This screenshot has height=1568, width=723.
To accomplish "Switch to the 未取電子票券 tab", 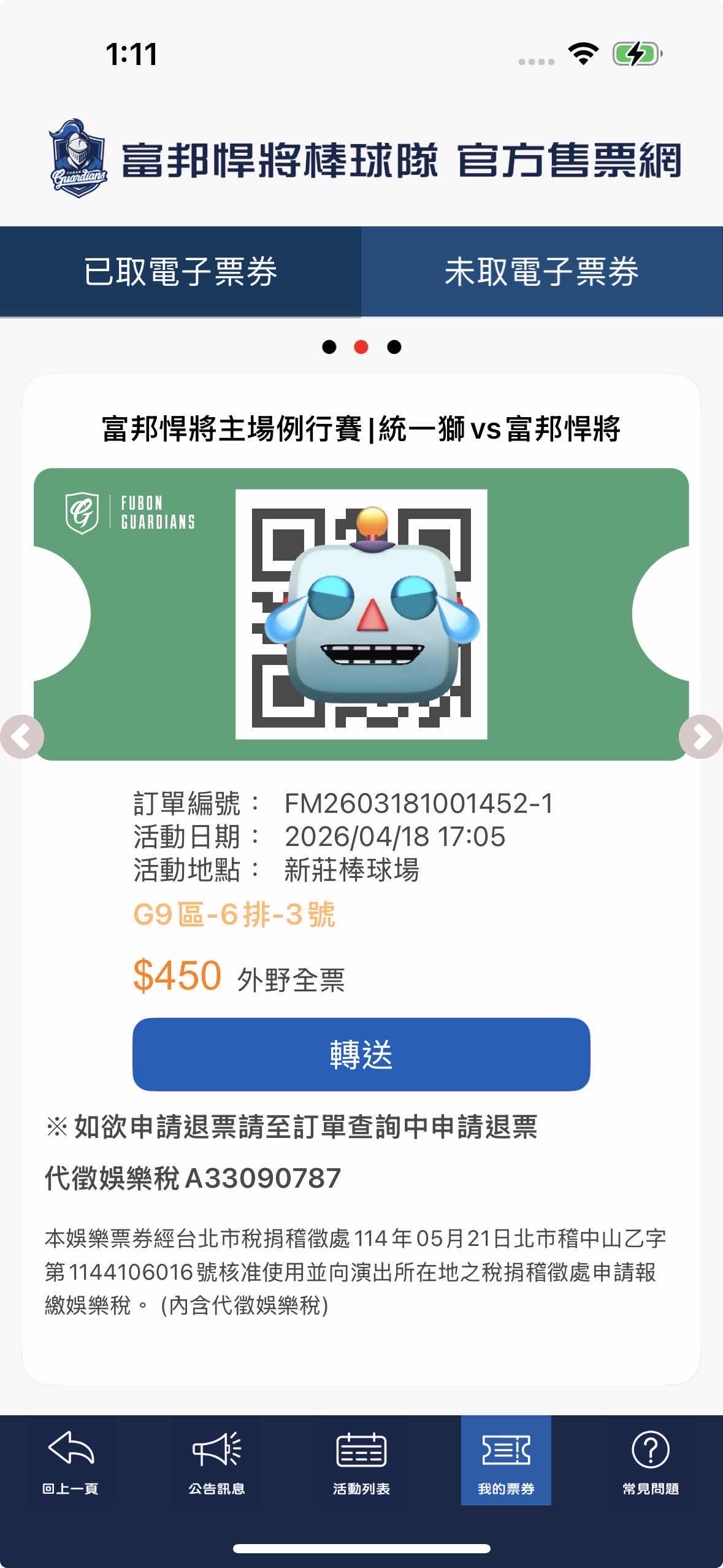I will coord(541,272).
